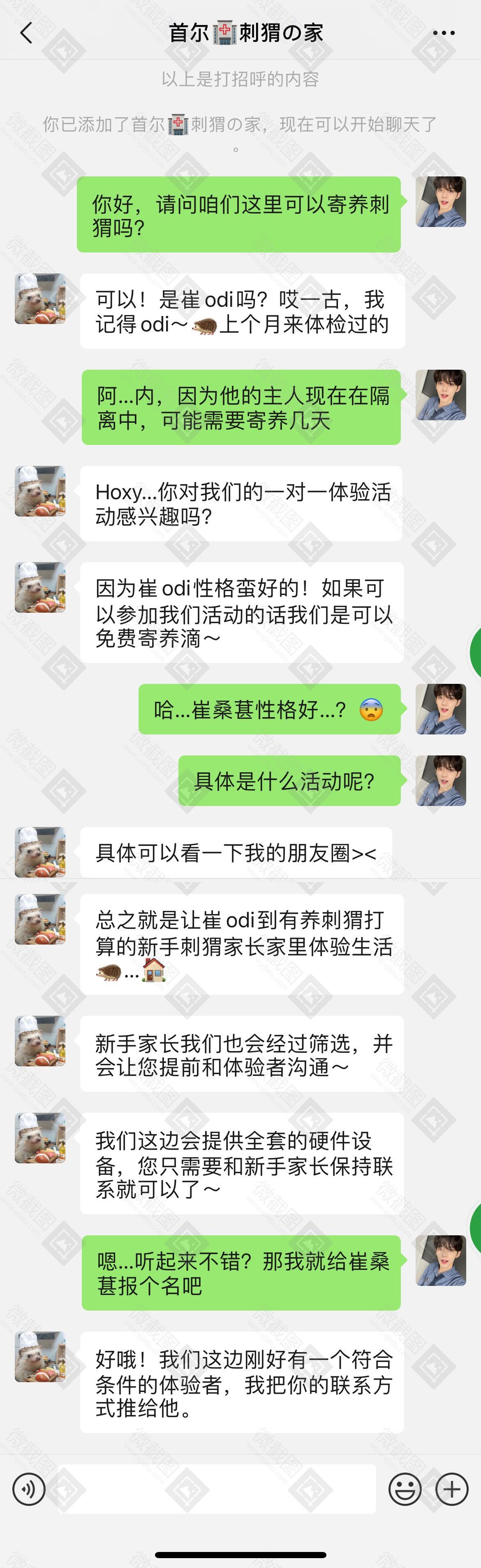
Task: Open the emoji picker
Action: click(x=405, y=1489)
